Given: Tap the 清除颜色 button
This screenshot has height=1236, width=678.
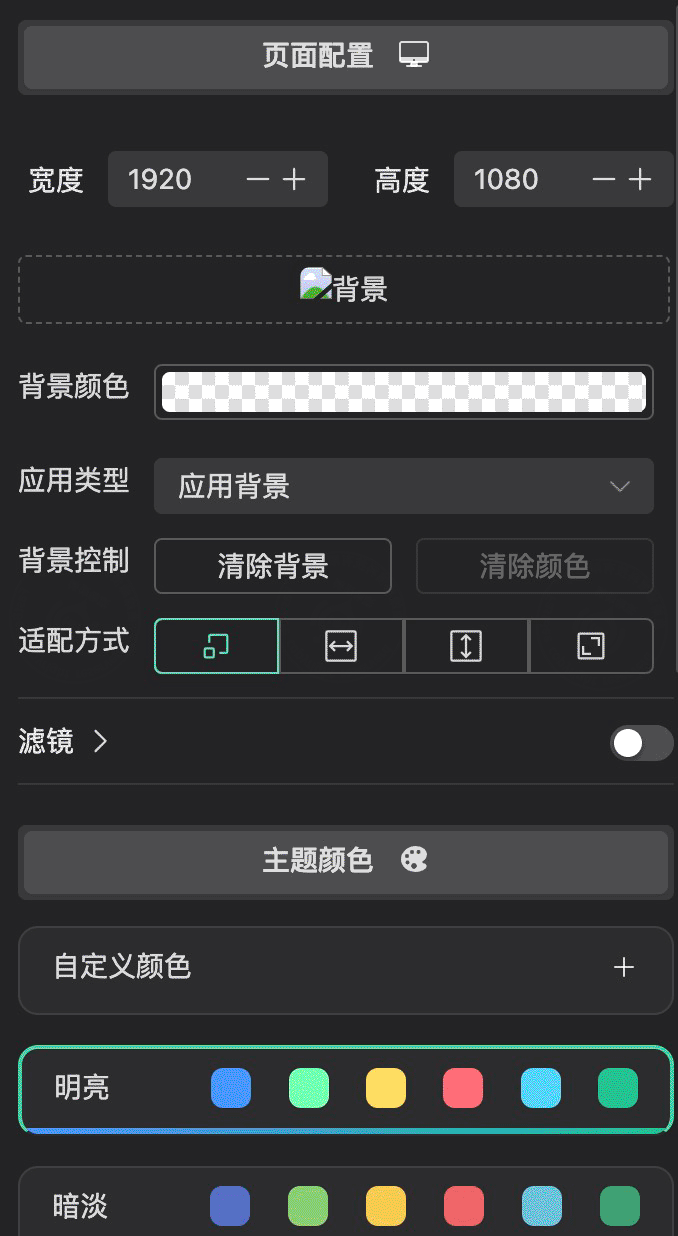Looking at the screenshot, I should (534, 567).
